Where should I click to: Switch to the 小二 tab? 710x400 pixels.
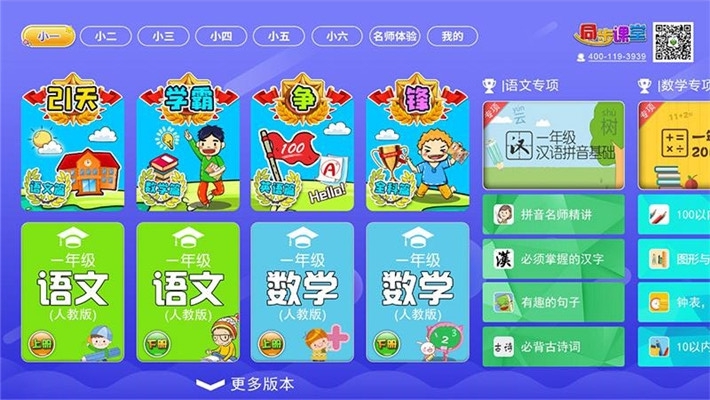point(106,36)
